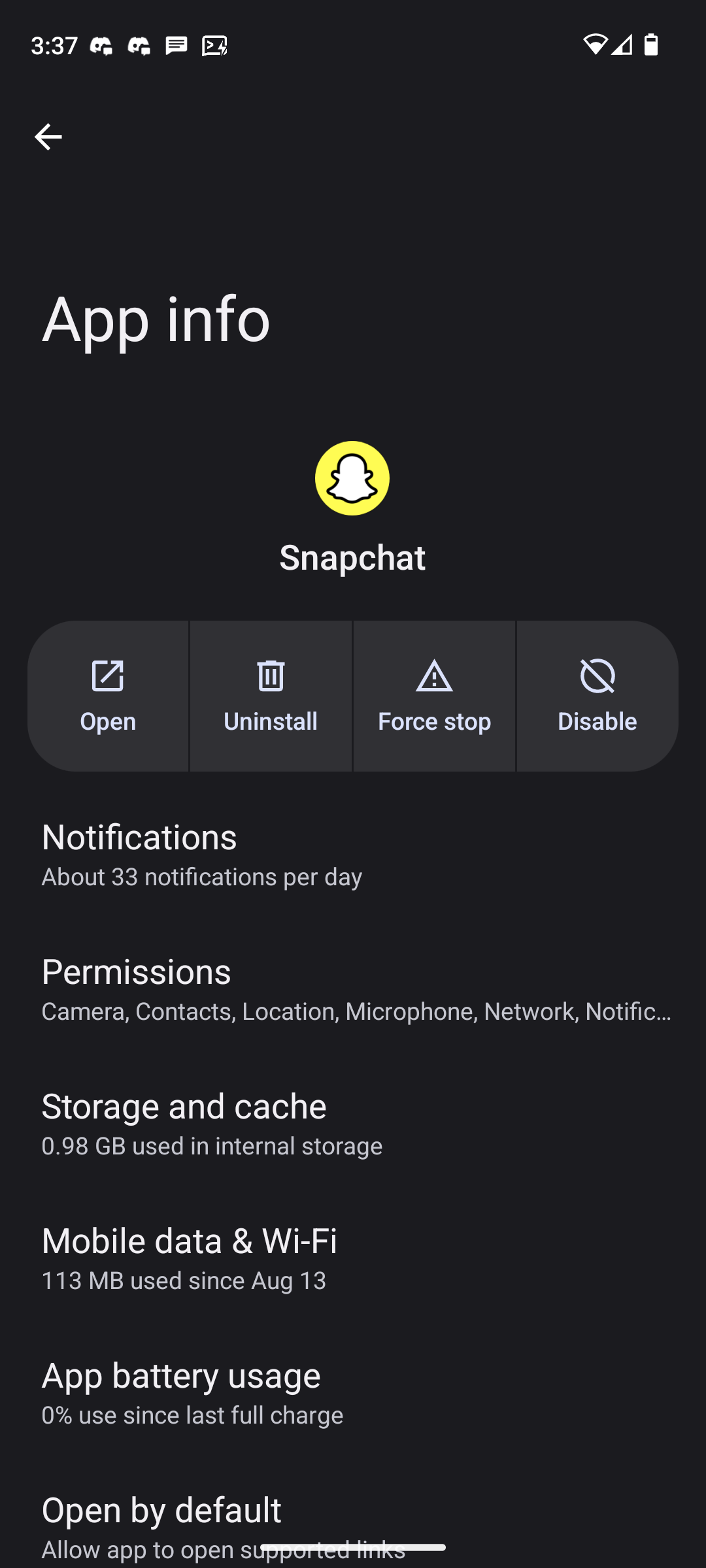Check Mobile data & Wi-Fi usage
The height and width of the screenshot is (1568, 706).
pos(353,1258)
